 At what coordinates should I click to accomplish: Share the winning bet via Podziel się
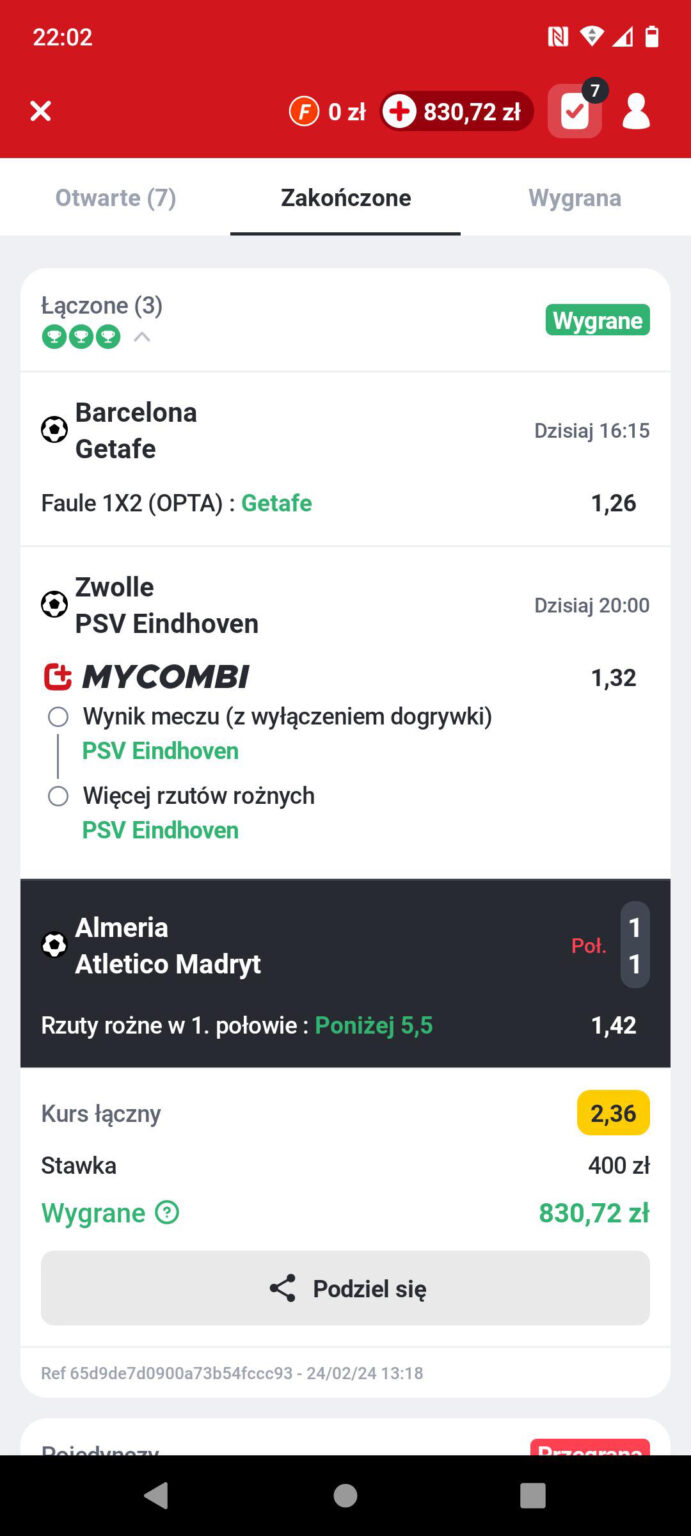click(345, 1288)
